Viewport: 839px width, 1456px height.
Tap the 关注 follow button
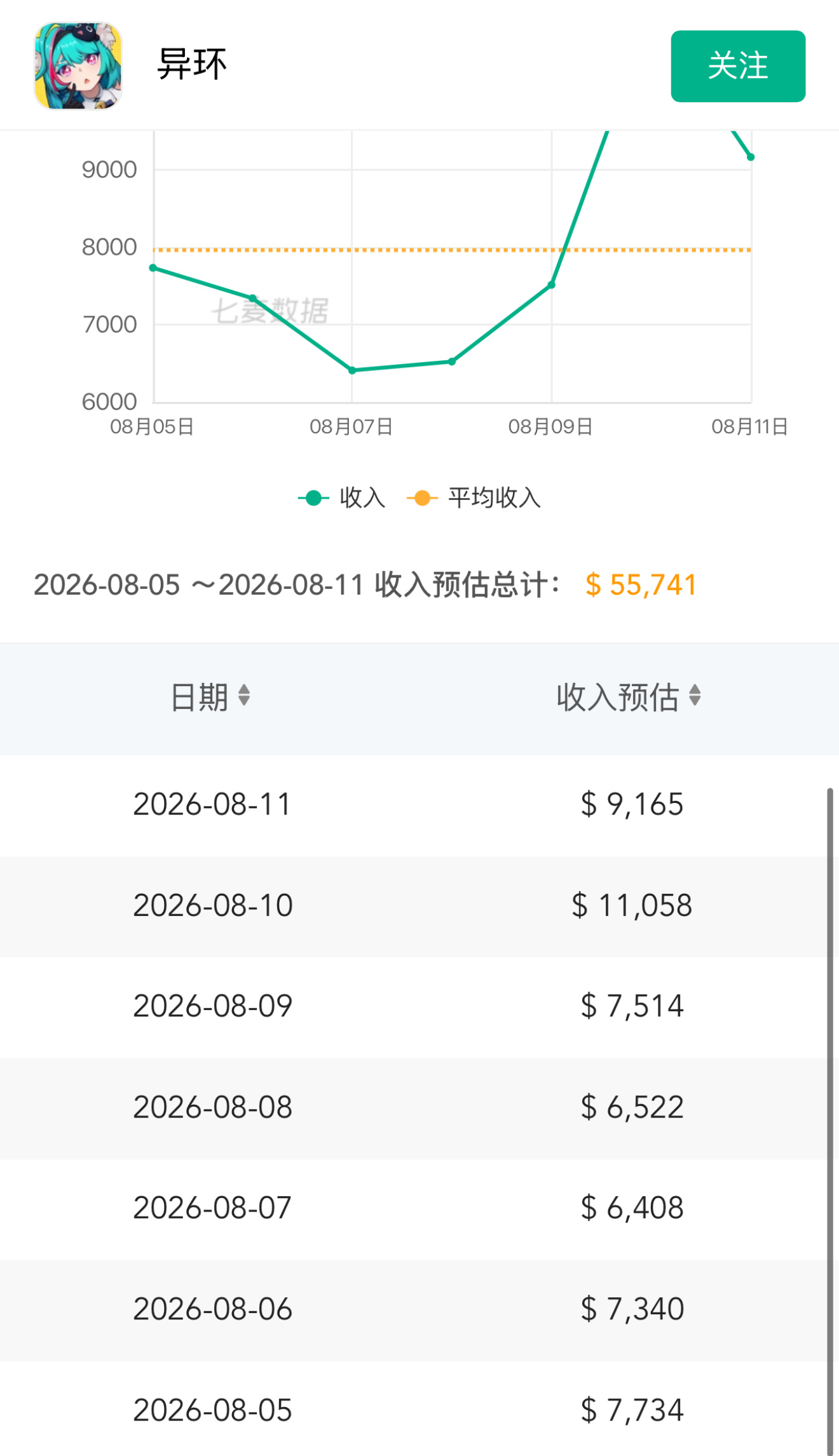738,66
